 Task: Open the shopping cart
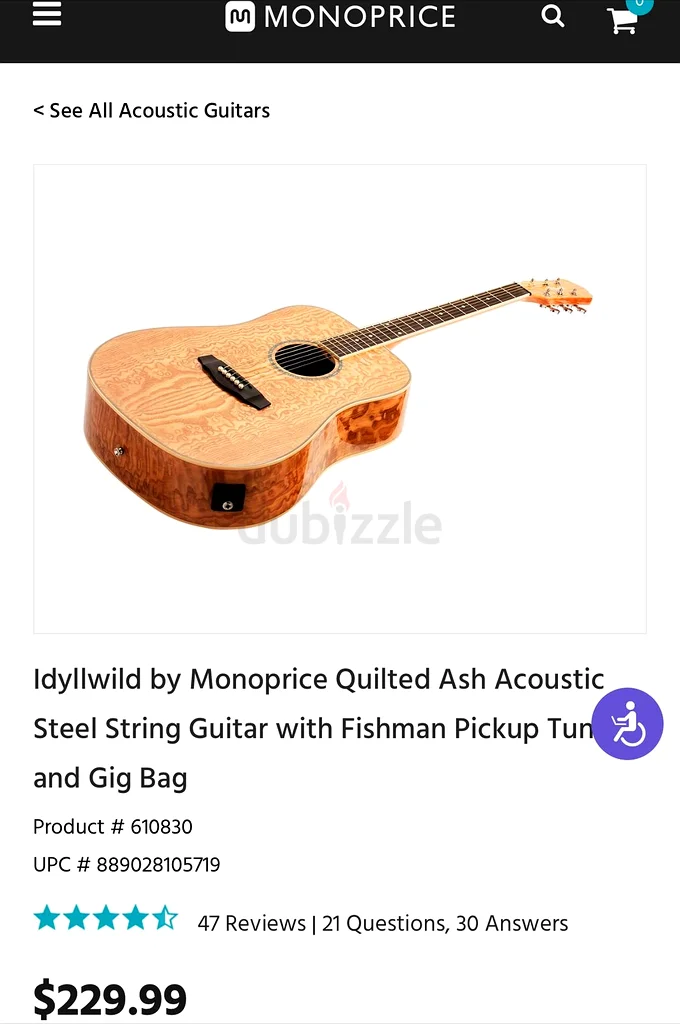623,20
